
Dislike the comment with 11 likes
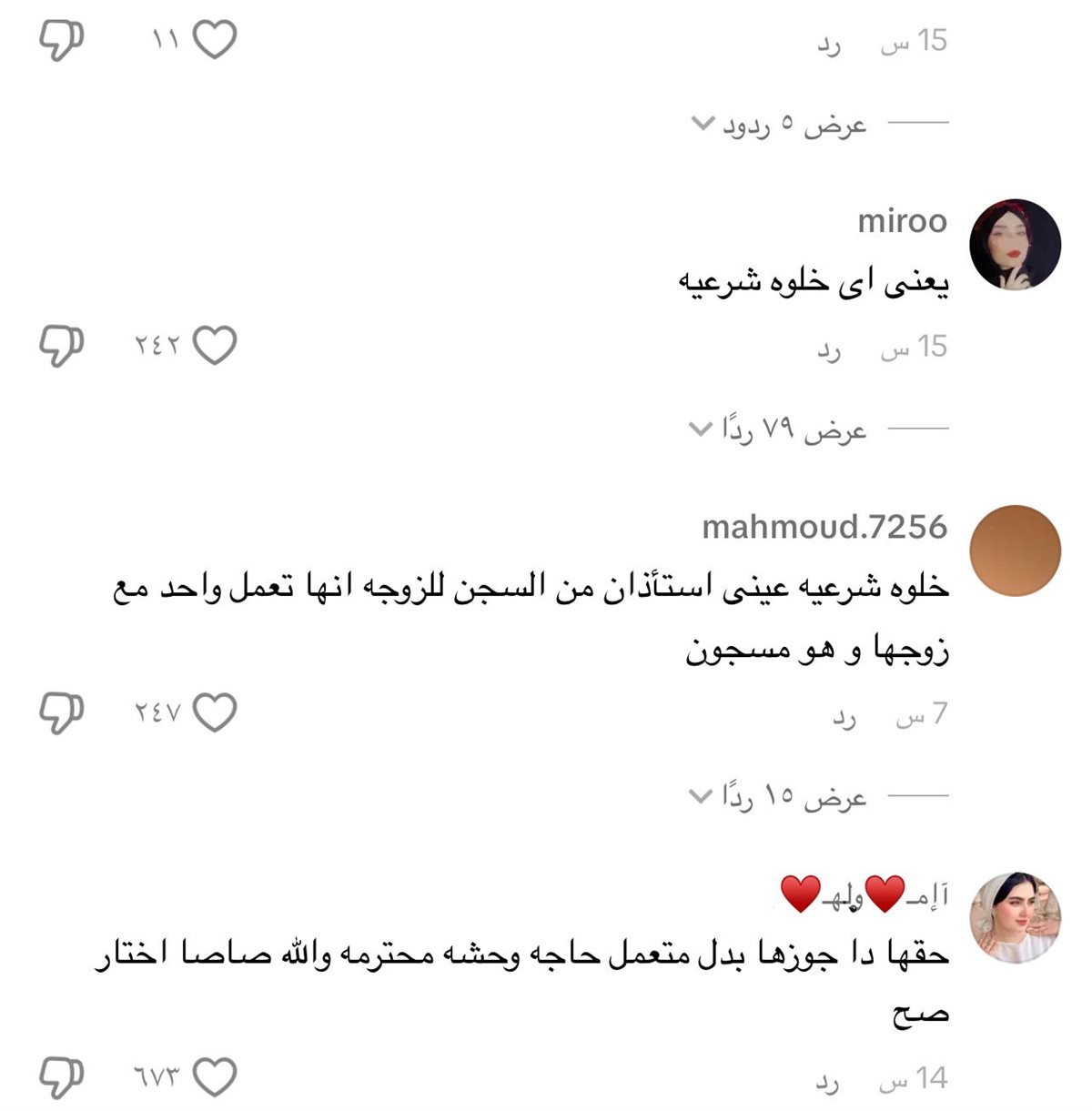tap(61, 40)
